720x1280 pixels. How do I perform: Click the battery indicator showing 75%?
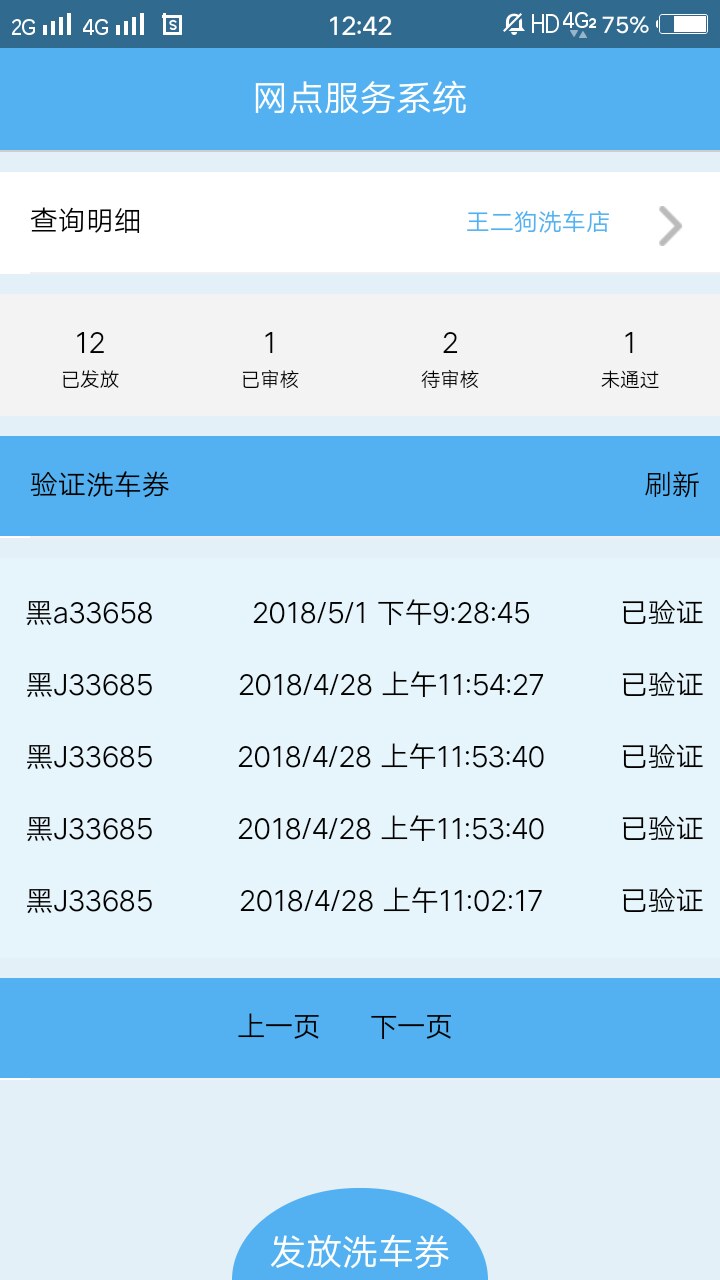[x=678, y=24]
